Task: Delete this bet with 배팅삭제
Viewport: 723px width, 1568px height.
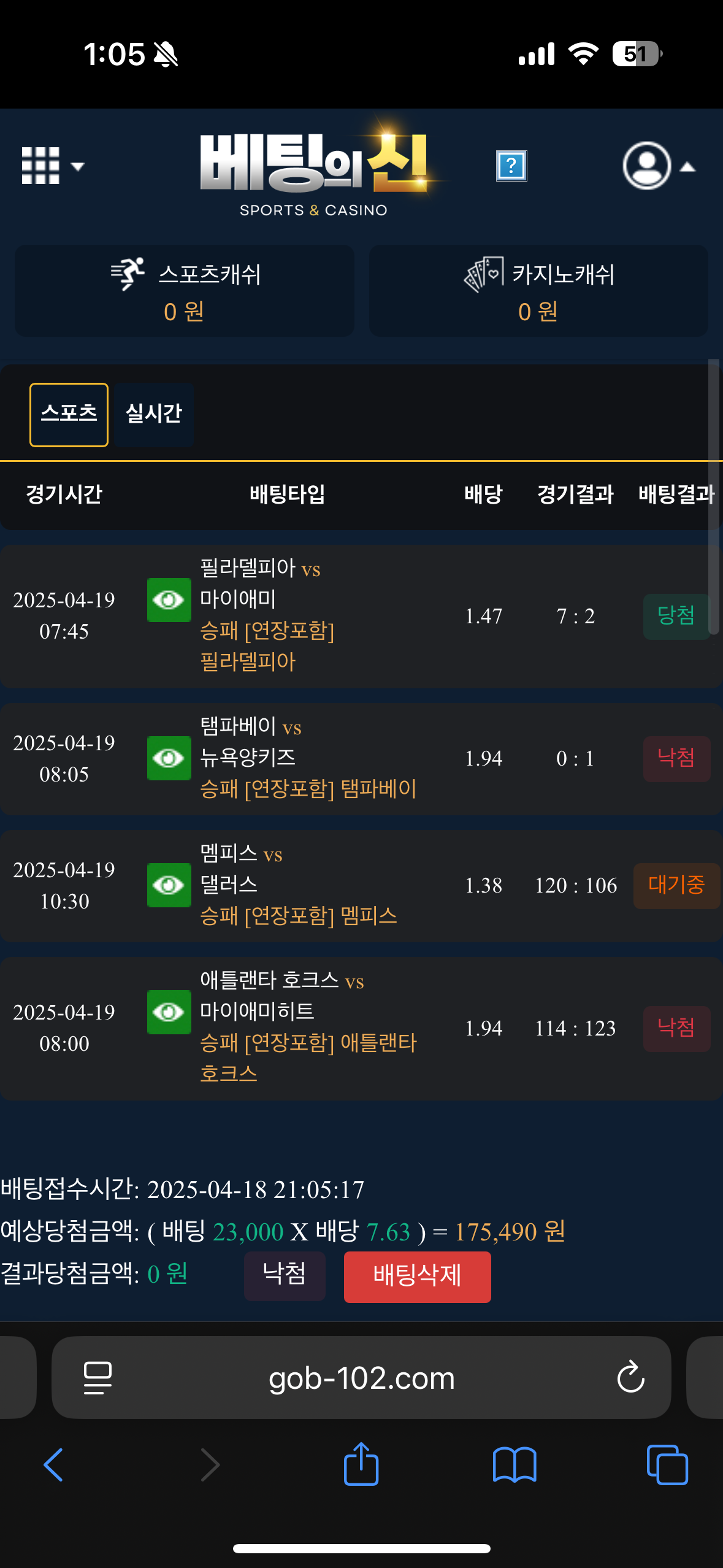Action: pyautogui.click(x=417, y=1277)
